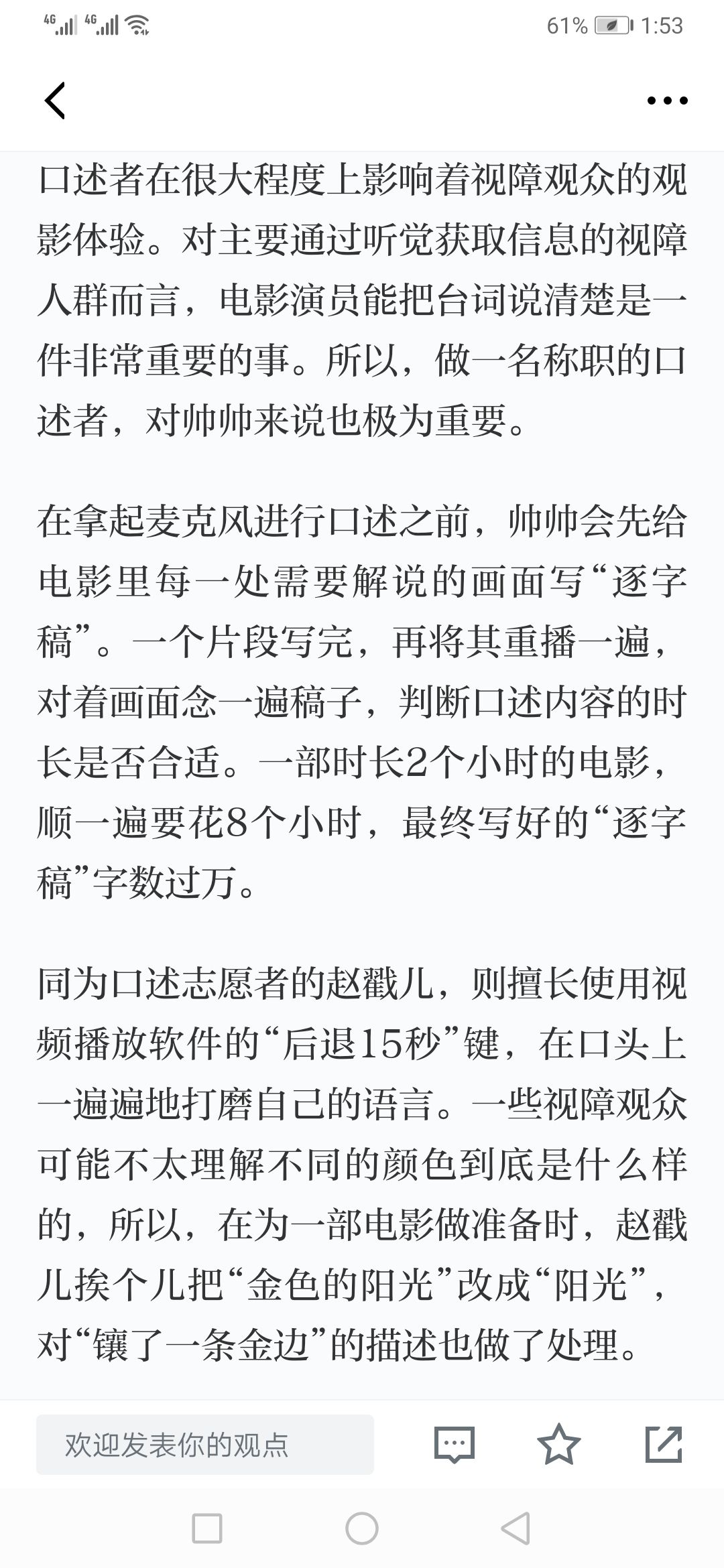Tap the '欢迎发表你的观点' comment box
The image size is (724, 1568).
205,1445
